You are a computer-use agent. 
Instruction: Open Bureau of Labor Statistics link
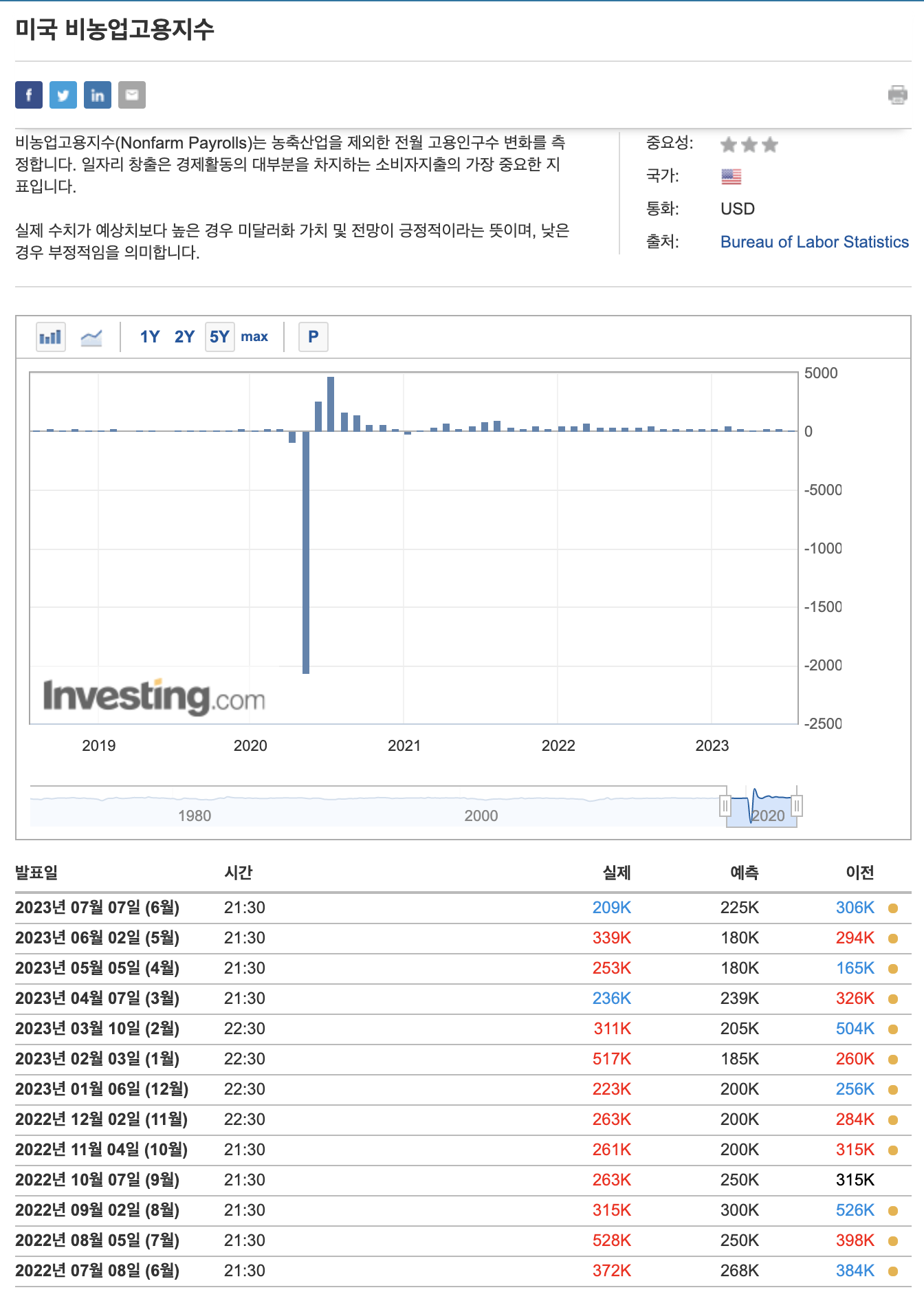(814, 242)
